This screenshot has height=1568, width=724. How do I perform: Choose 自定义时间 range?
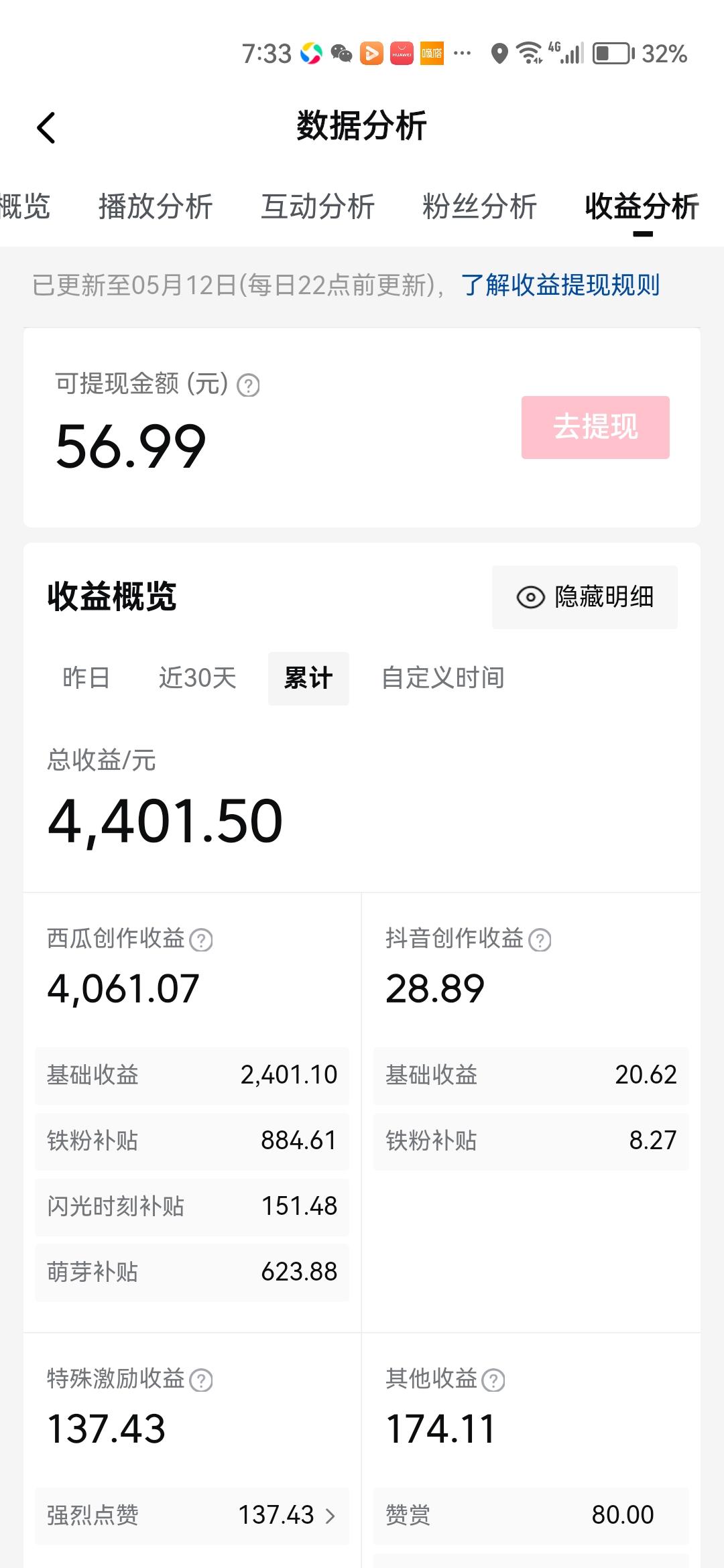coord(443,678)
